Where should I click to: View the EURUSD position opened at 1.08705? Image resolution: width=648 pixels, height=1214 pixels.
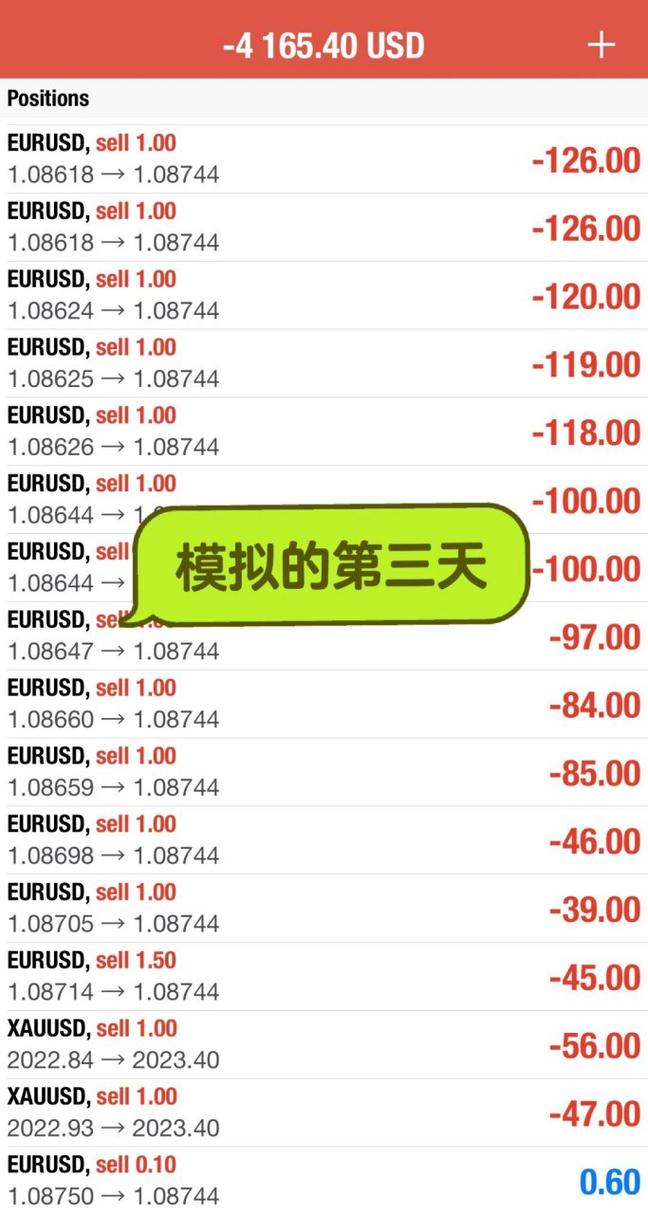coord(323,908)
